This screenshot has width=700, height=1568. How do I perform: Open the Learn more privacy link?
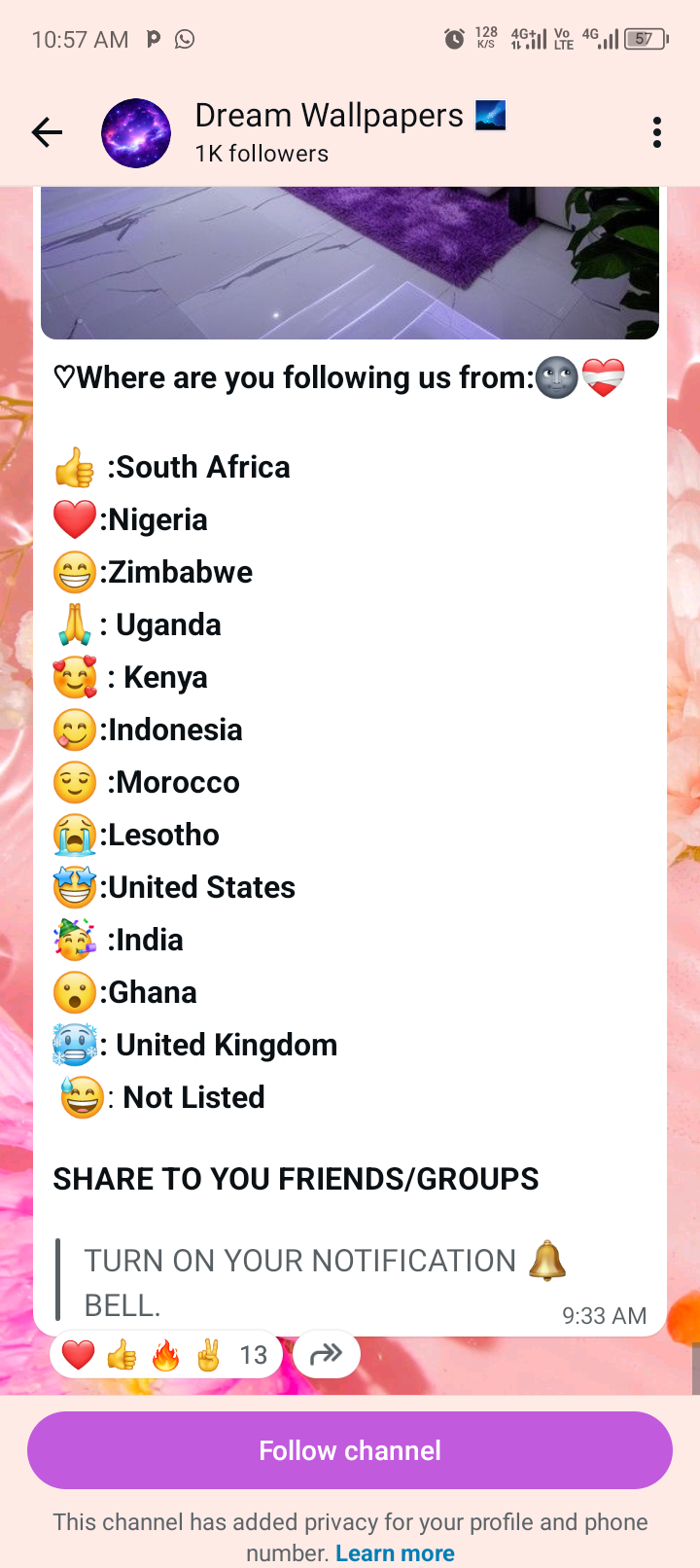pos(395,1553)
